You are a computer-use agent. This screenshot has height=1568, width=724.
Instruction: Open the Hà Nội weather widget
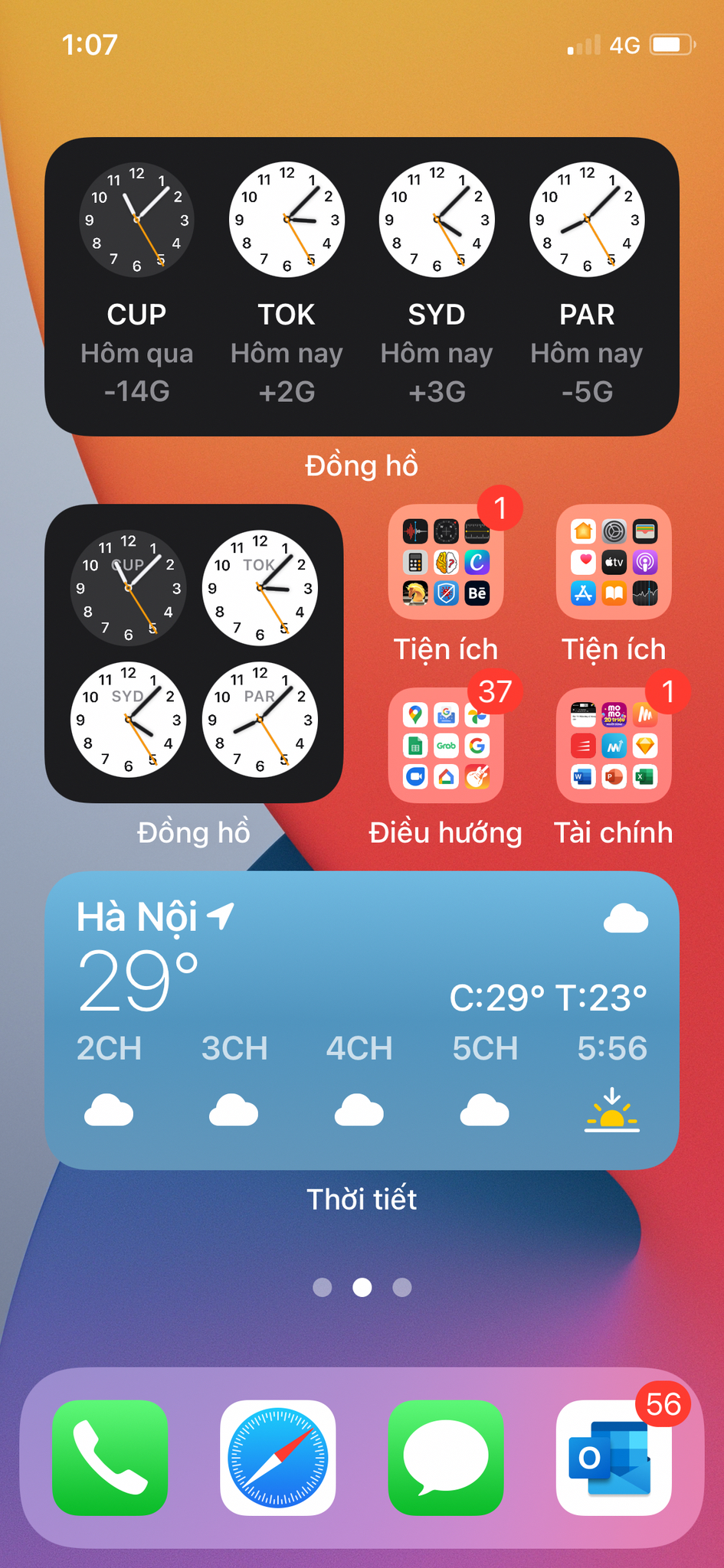(x=362, y=1020)
